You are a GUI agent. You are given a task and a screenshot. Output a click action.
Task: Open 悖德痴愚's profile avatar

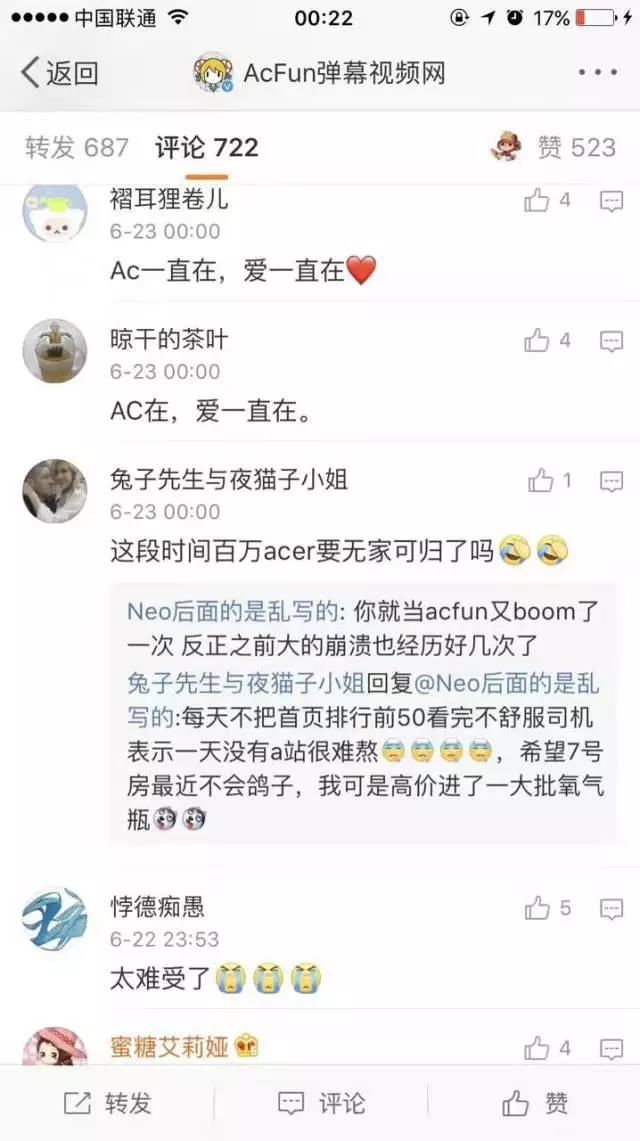tap(54, 918)
